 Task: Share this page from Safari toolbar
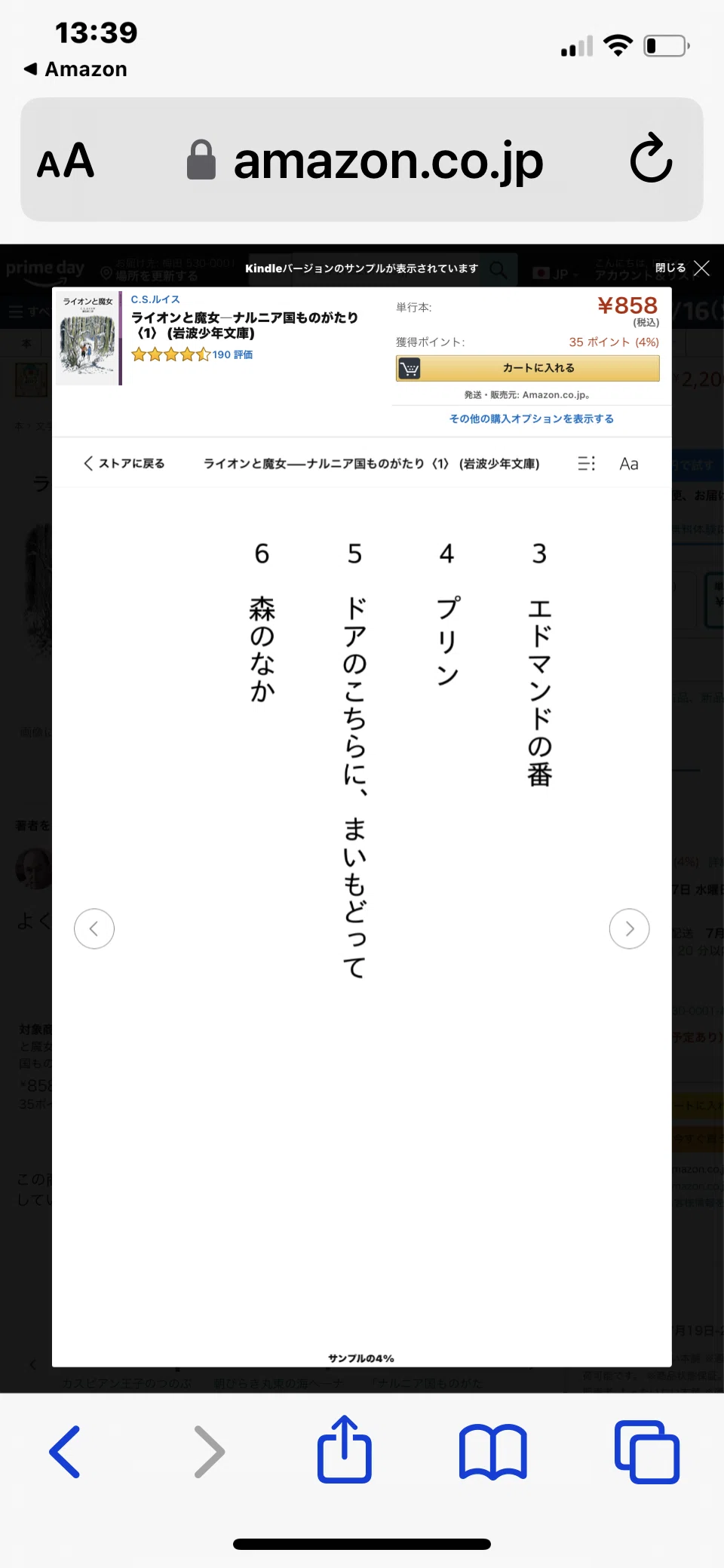tap(345, 1449)
